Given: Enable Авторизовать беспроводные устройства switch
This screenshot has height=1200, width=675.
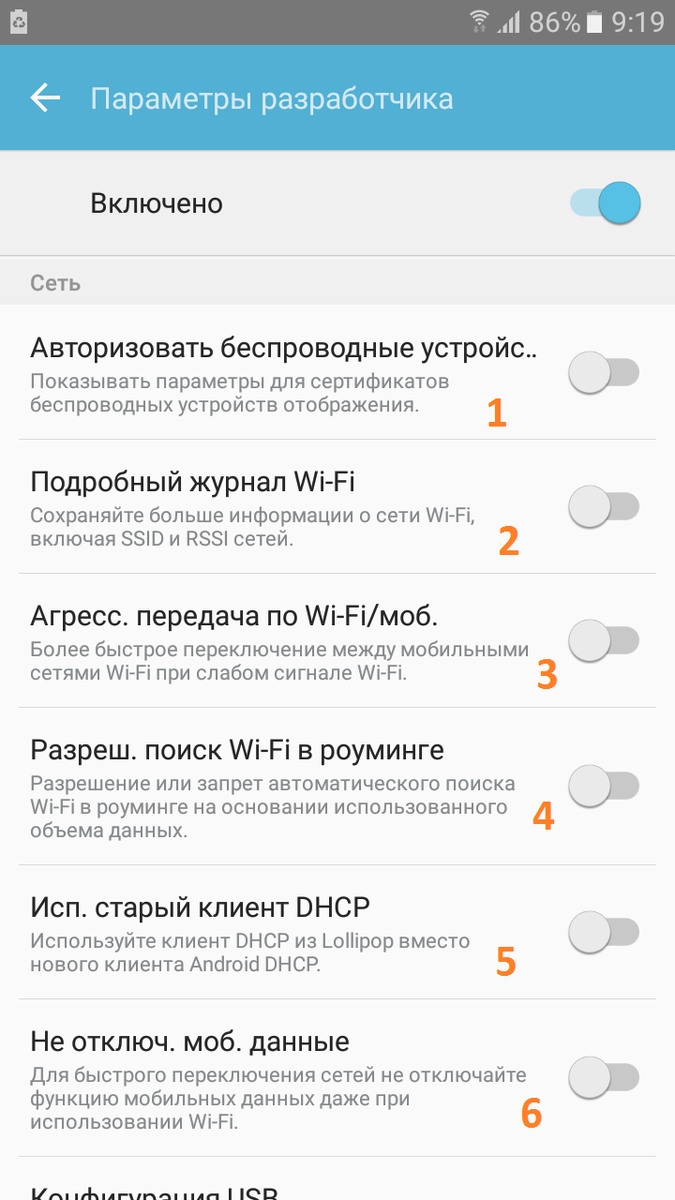Looking at the screenshot, I should [x=603, y=373].
